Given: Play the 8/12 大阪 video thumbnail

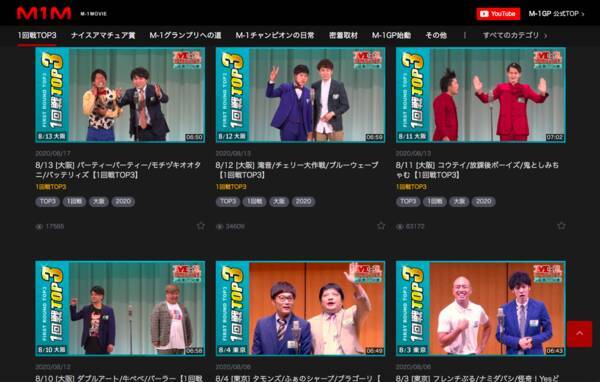Looking at the screenshot, I should (300, 95).
